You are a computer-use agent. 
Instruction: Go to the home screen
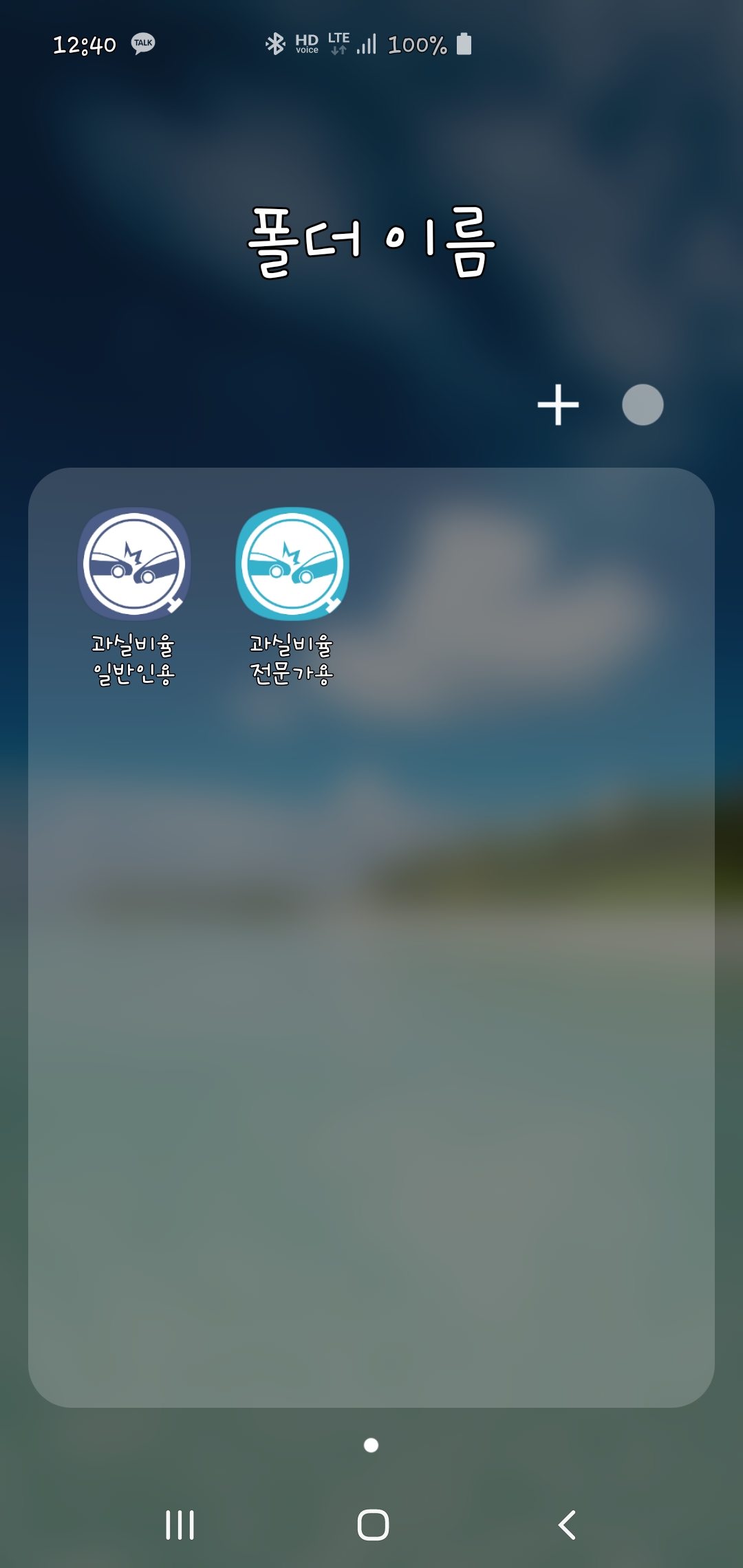(373, 1525)
